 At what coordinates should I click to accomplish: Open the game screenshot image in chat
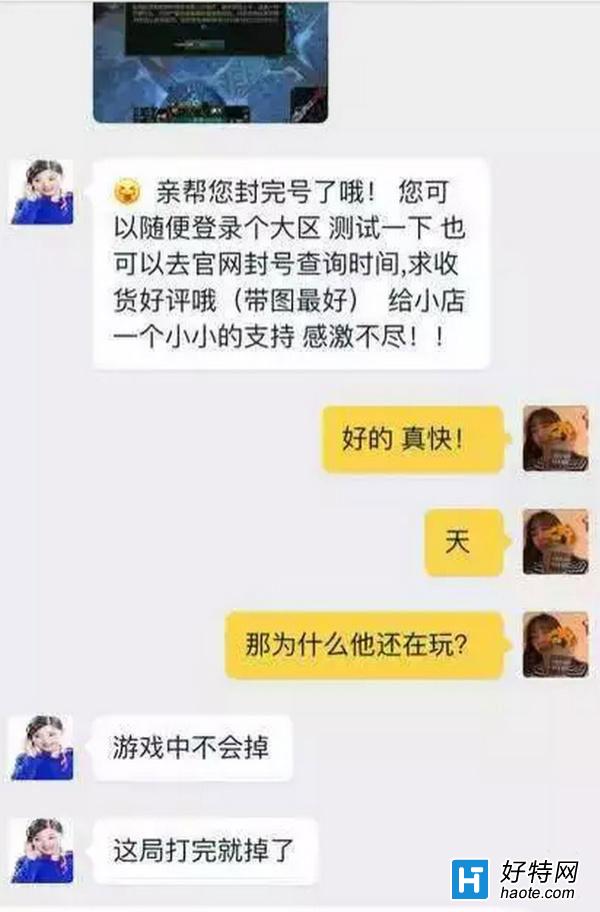(211, 58)
